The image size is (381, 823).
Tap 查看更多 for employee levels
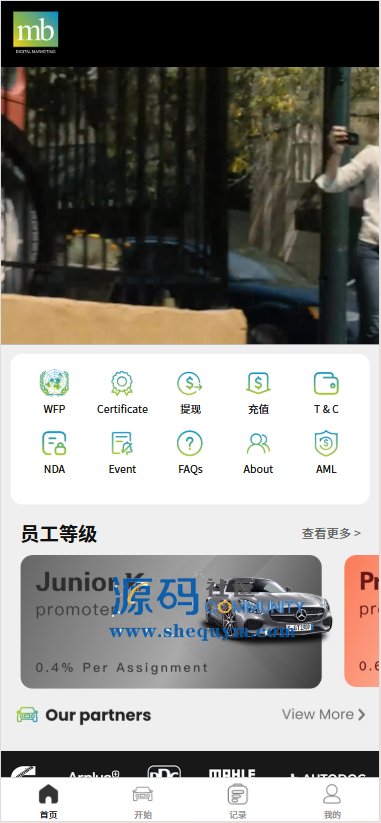[x=331, y=533]
